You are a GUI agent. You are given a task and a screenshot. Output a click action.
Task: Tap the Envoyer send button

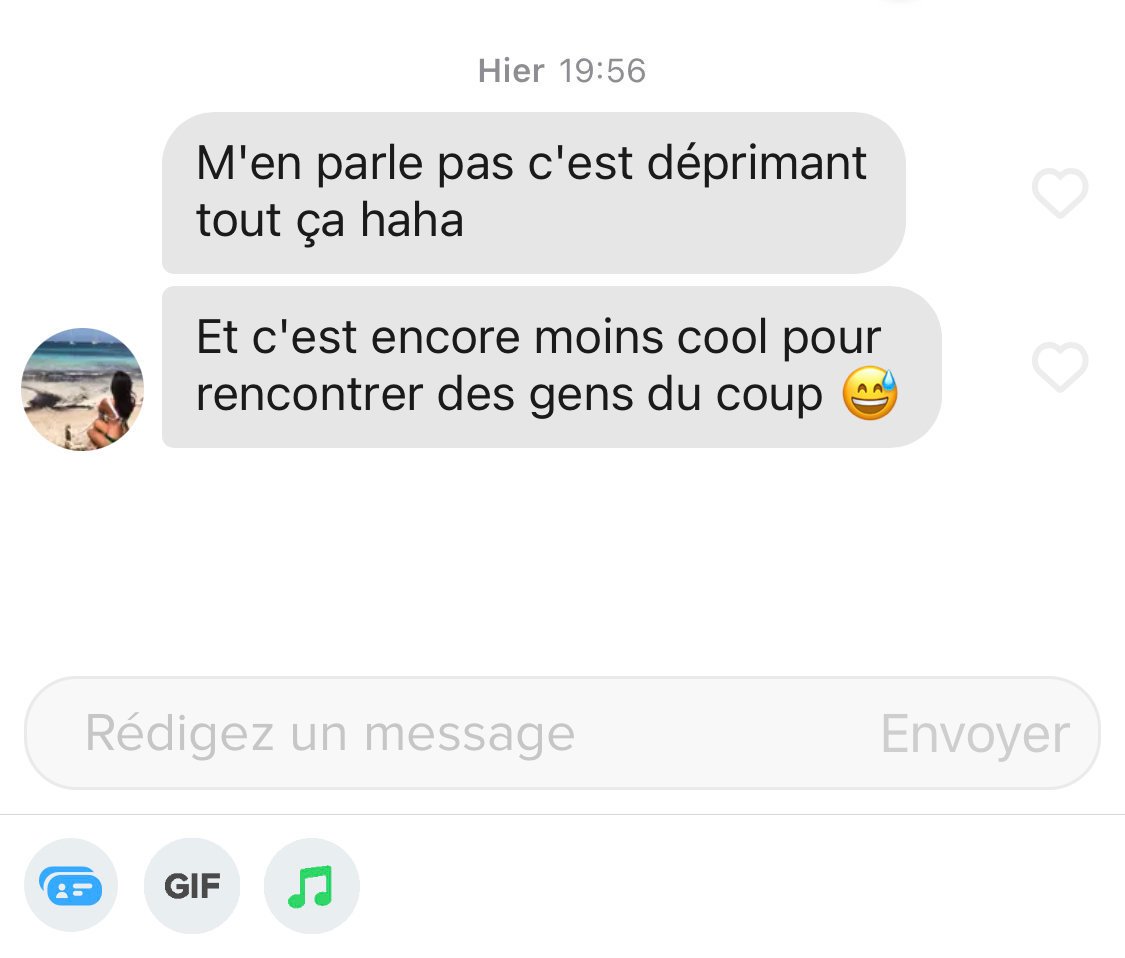click(x=974, y=734)
